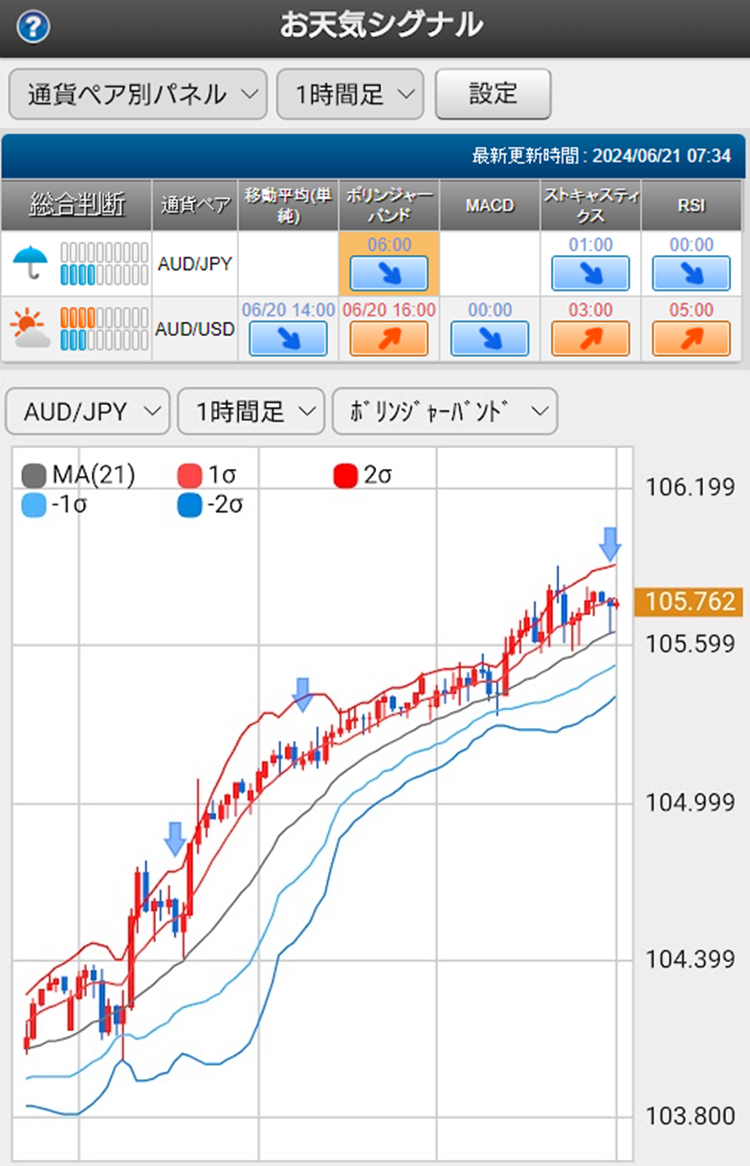Open the help question mark icon

[x=33, y=28]
